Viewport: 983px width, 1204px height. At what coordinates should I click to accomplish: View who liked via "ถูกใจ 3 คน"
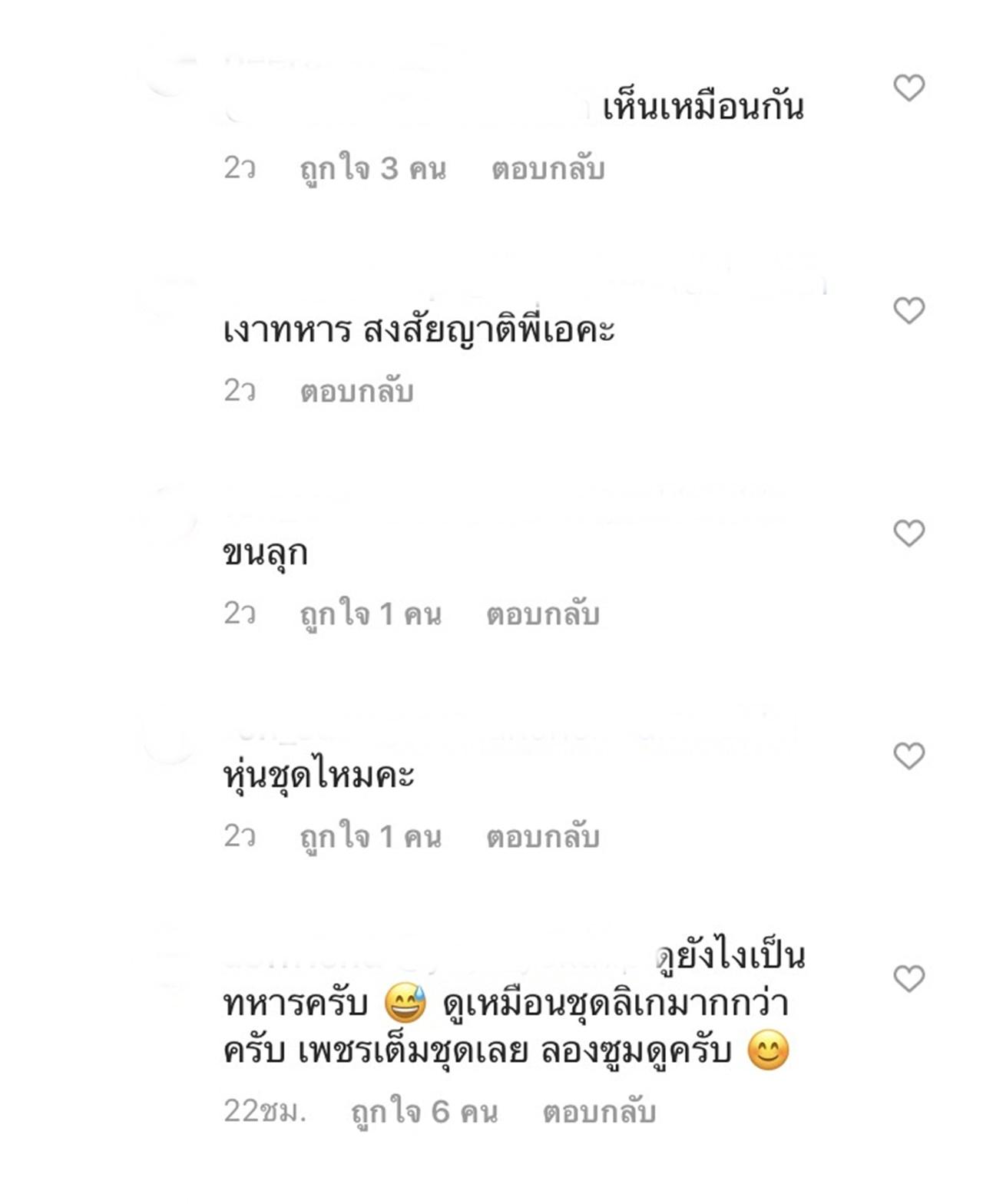point(372,169)
